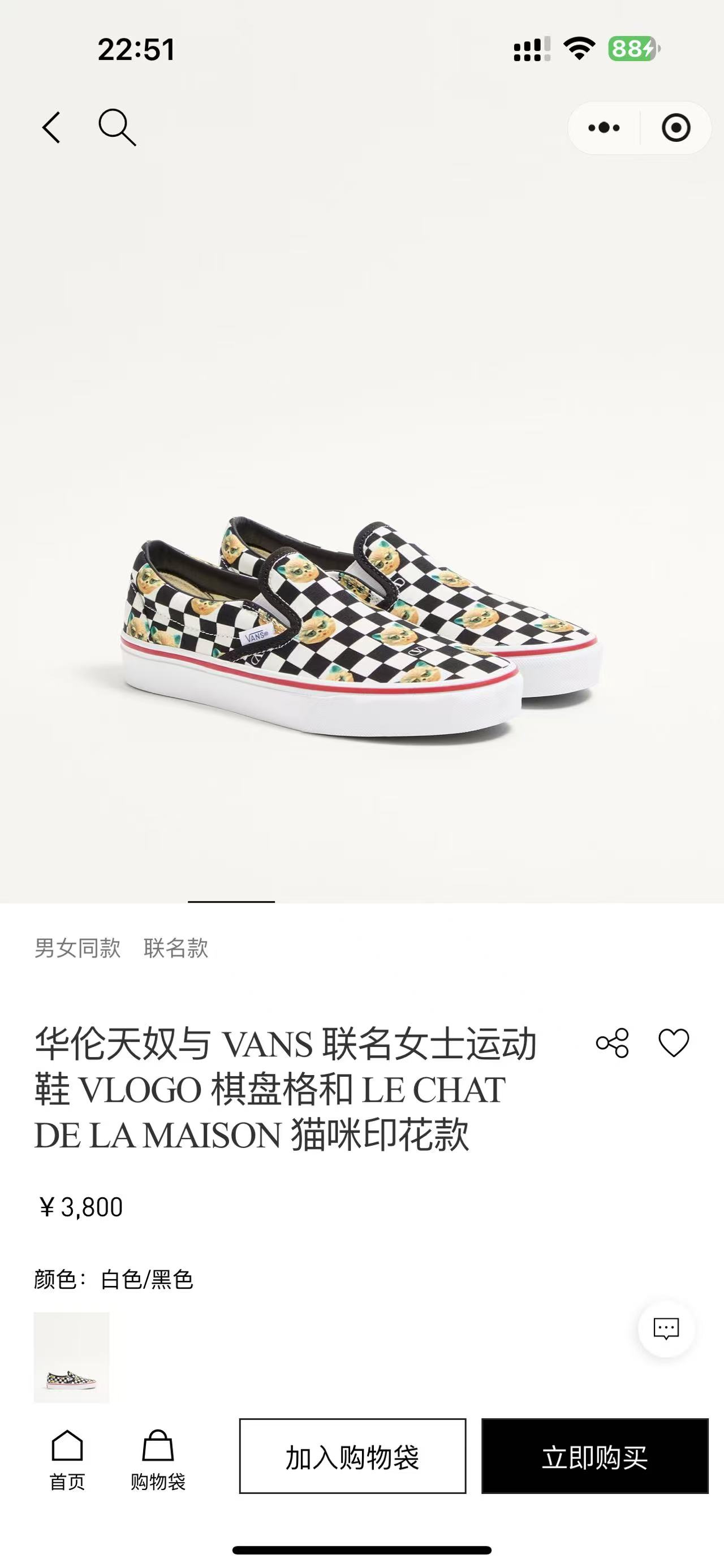Add the sneaker to your wishlist
The width and height of the screenshot is (724, 1568).
tap(674, 1043)
